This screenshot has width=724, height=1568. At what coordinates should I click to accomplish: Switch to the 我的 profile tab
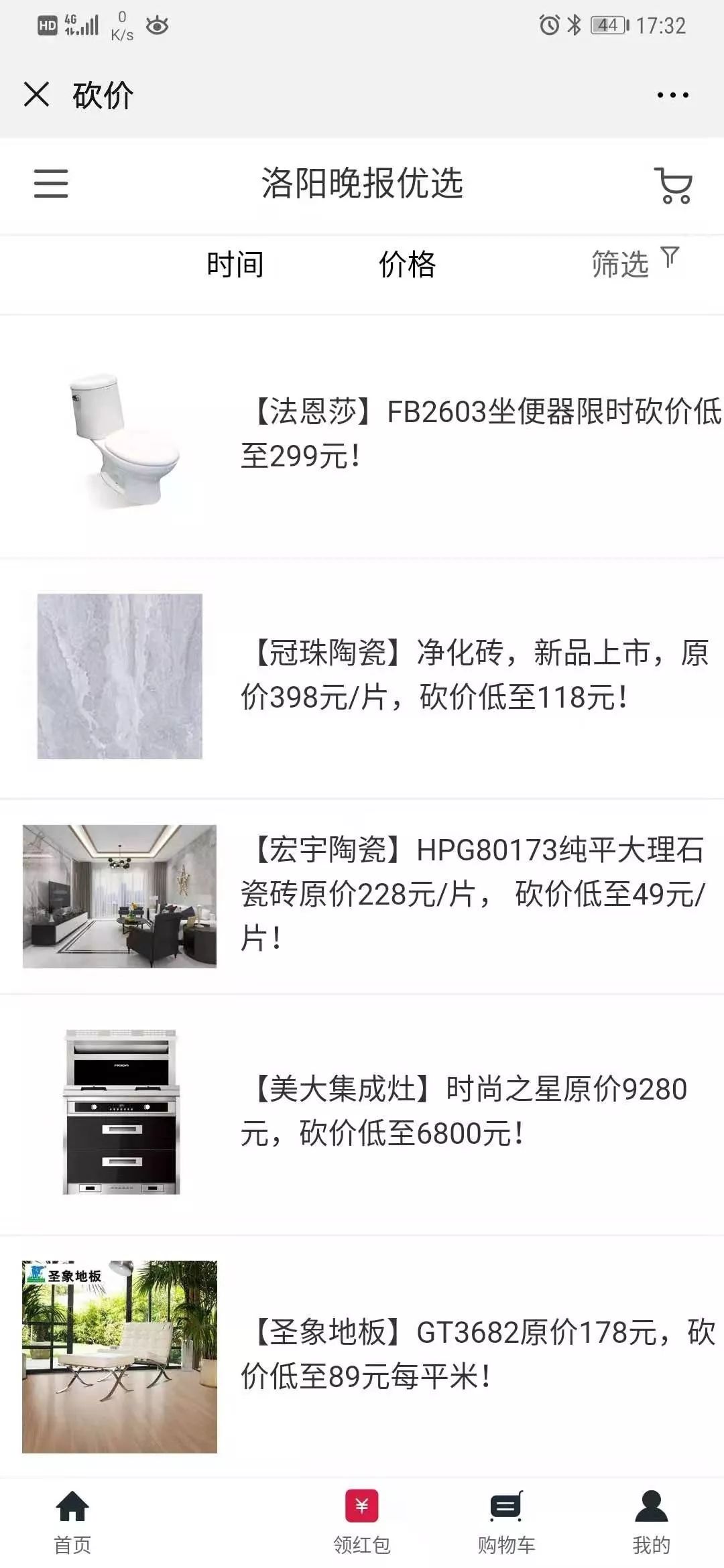(651, 1522)
